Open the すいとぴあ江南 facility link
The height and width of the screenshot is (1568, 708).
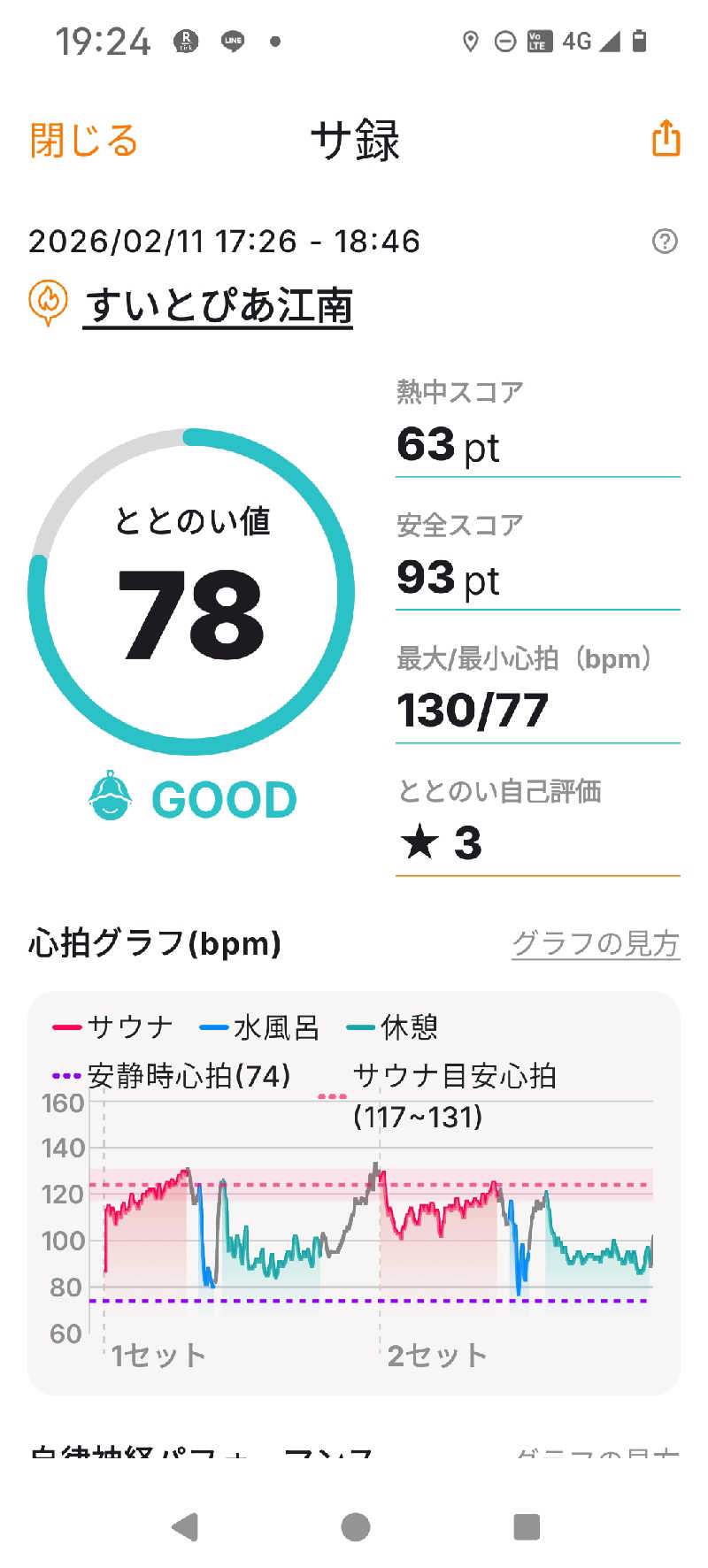[219, 306]
